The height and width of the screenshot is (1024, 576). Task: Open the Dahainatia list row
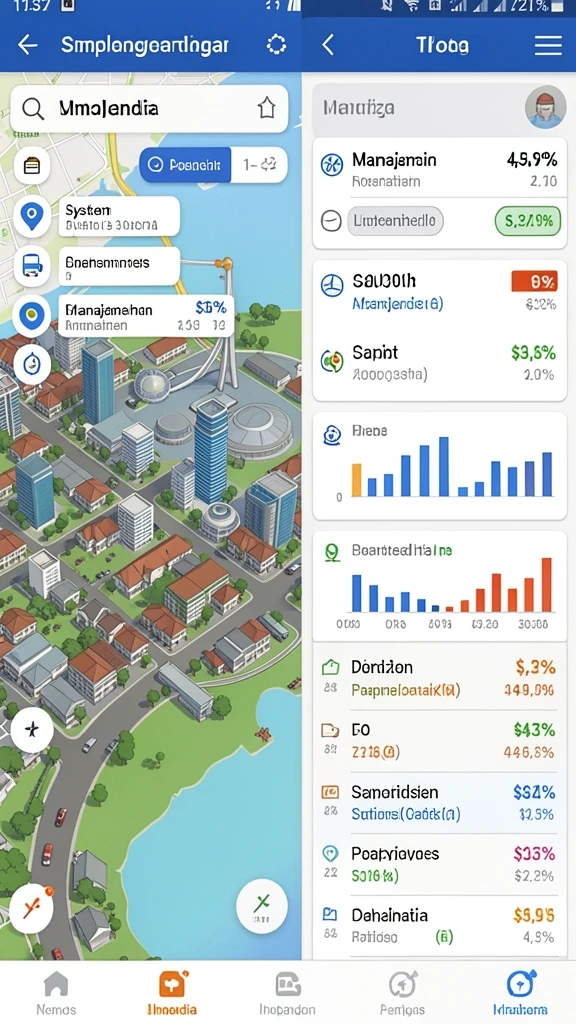point(440,926)
